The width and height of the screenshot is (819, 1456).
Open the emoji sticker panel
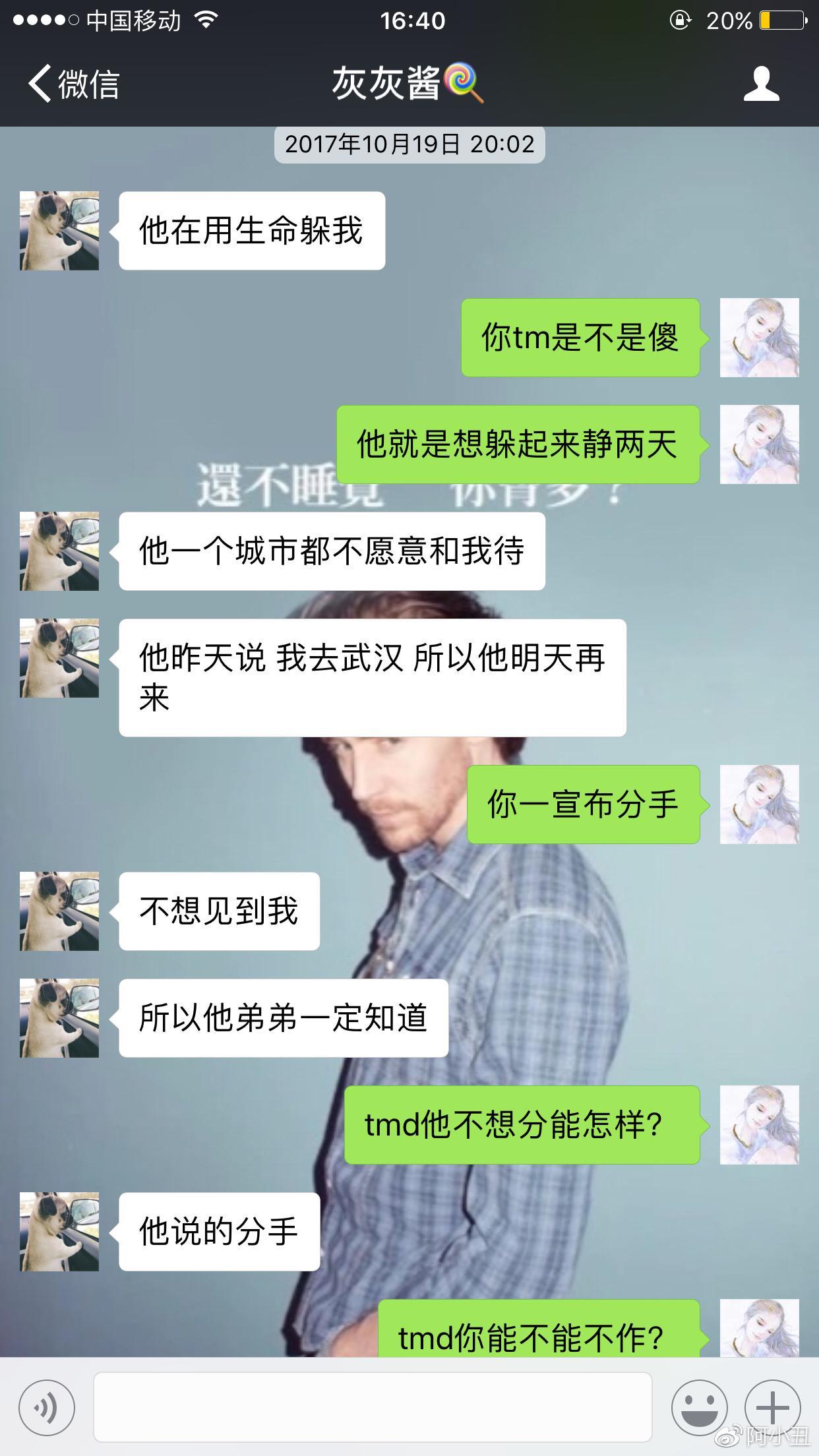pyautogui.click(x=699, y=1407)
